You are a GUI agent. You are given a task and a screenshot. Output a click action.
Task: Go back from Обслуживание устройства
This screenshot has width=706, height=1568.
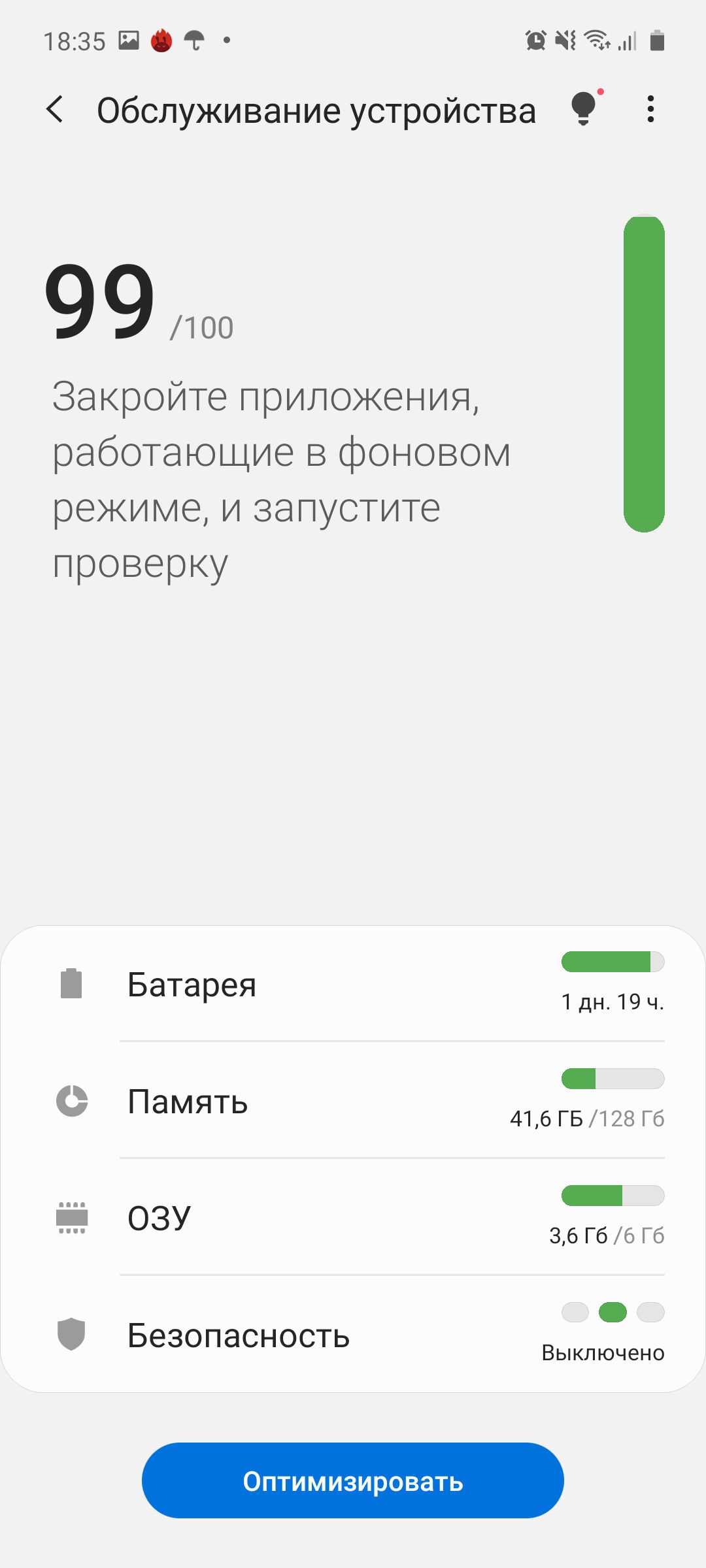click(x=56, y=109)
